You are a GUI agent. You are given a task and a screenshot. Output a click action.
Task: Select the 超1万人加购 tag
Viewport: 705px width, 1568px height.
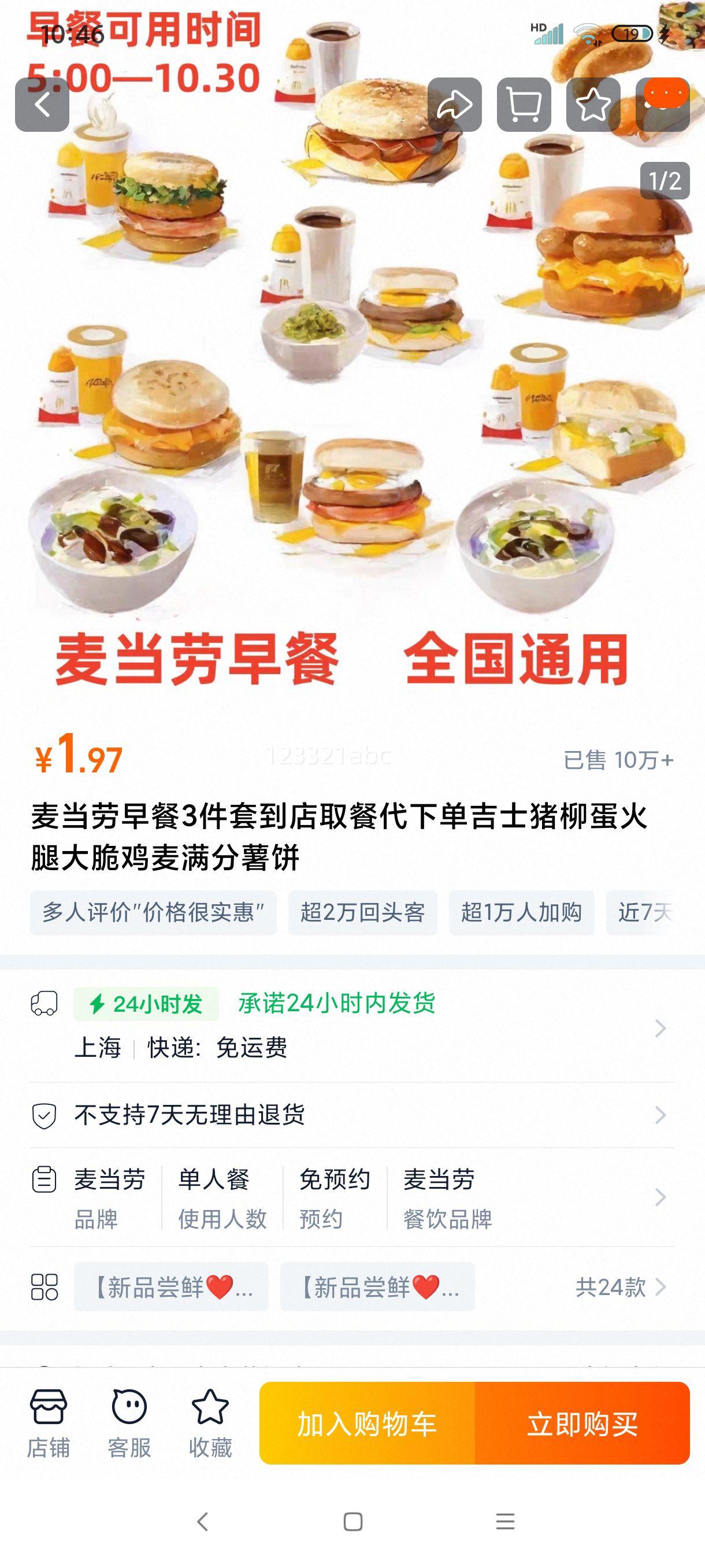tap(521, 912)
